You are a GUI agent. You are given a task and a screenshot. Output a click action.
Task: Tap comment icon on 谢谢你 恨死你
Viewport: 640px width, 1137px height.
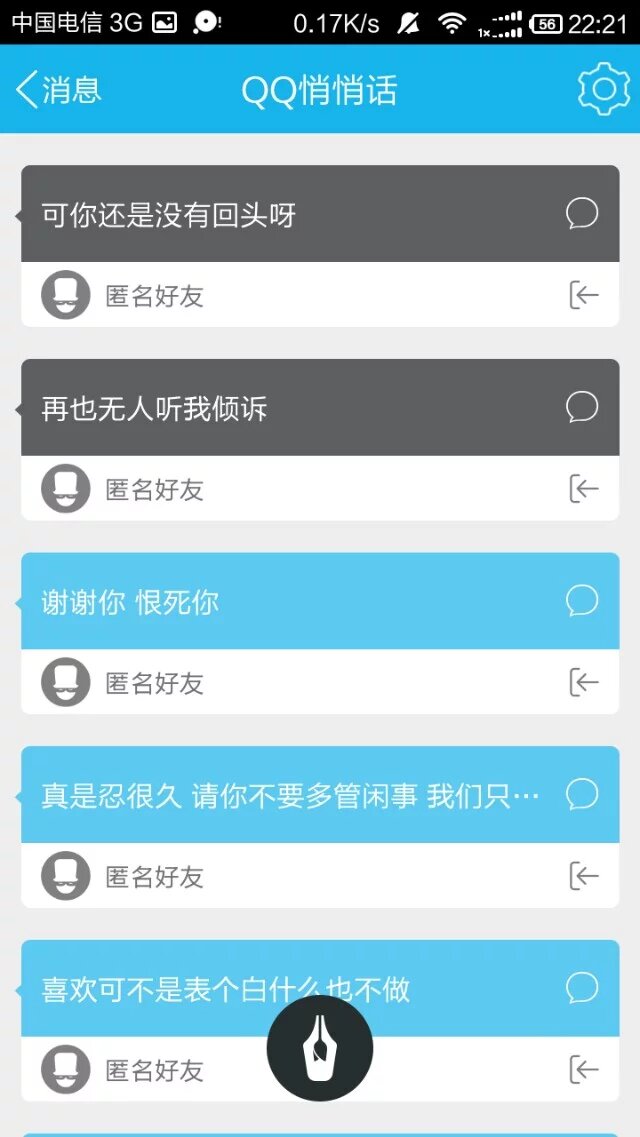coord(582,601)
